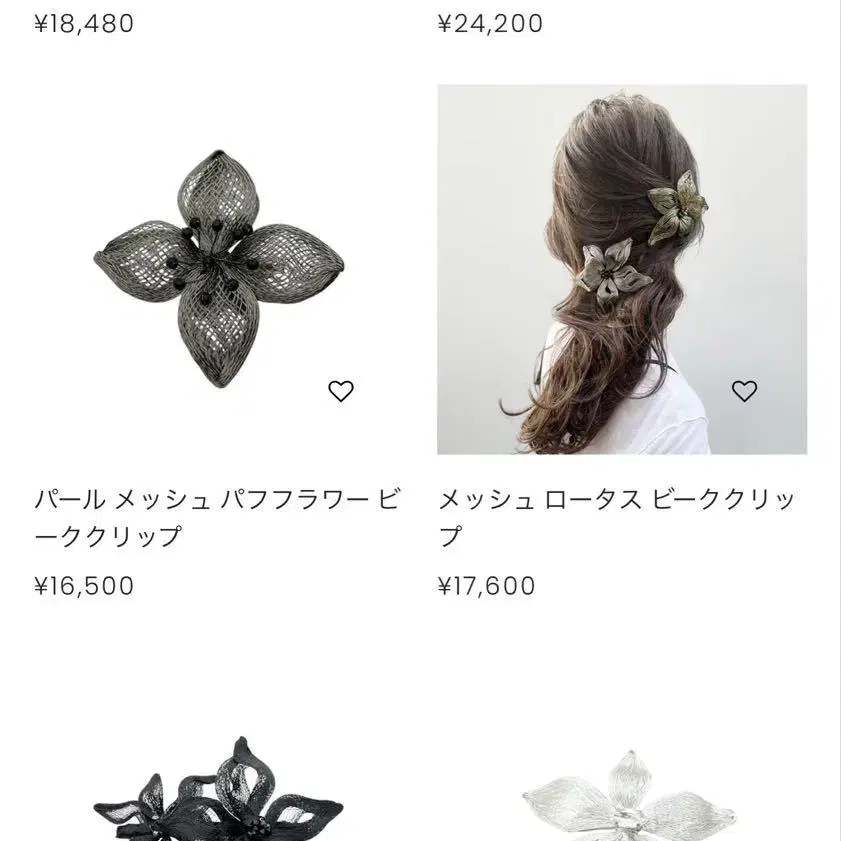
Task: Open the メッシュ ロータス ビーククリップ product photo
Action: coord(621,268)
